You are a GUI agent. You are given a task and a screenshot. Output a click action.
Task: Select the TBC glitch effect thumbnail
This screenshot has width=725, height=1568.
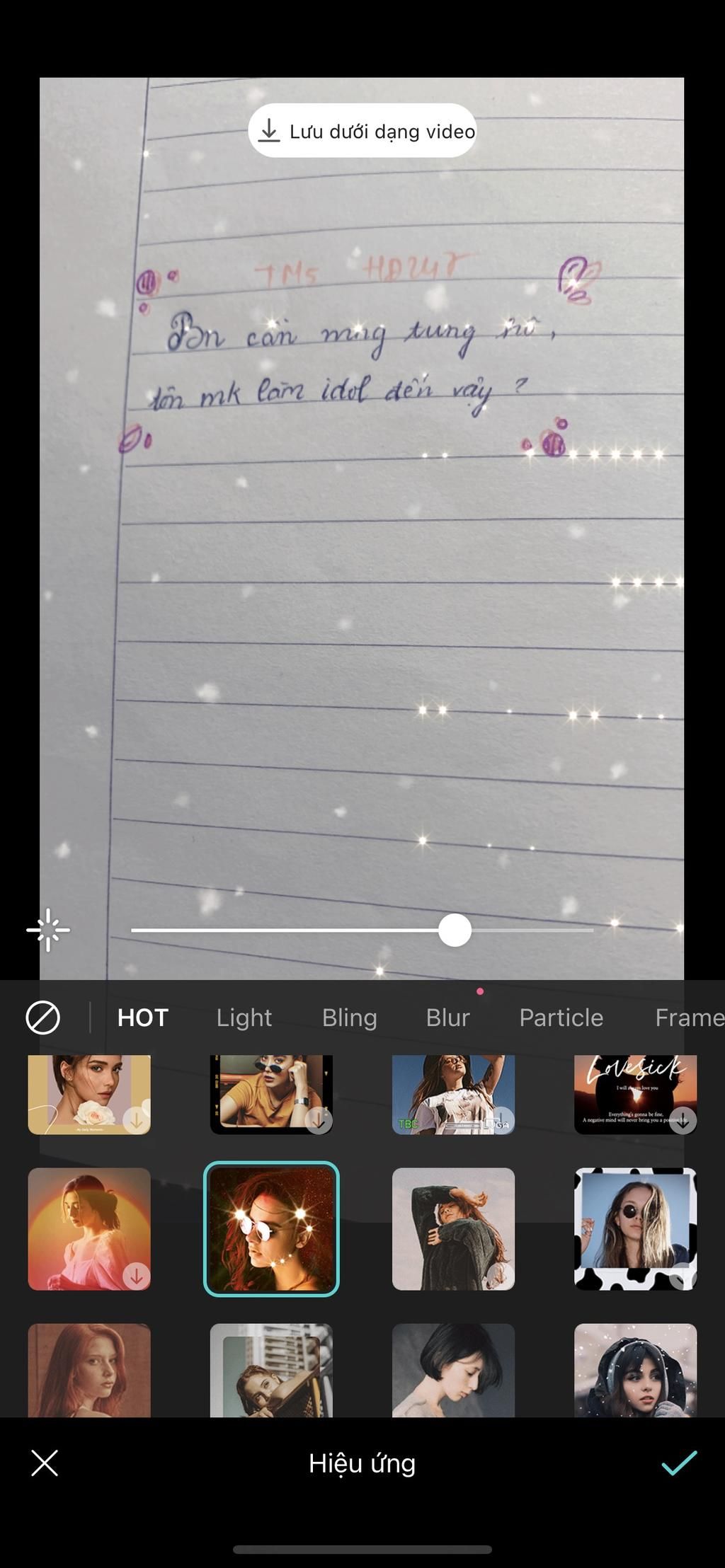(x=453, y=1094)
